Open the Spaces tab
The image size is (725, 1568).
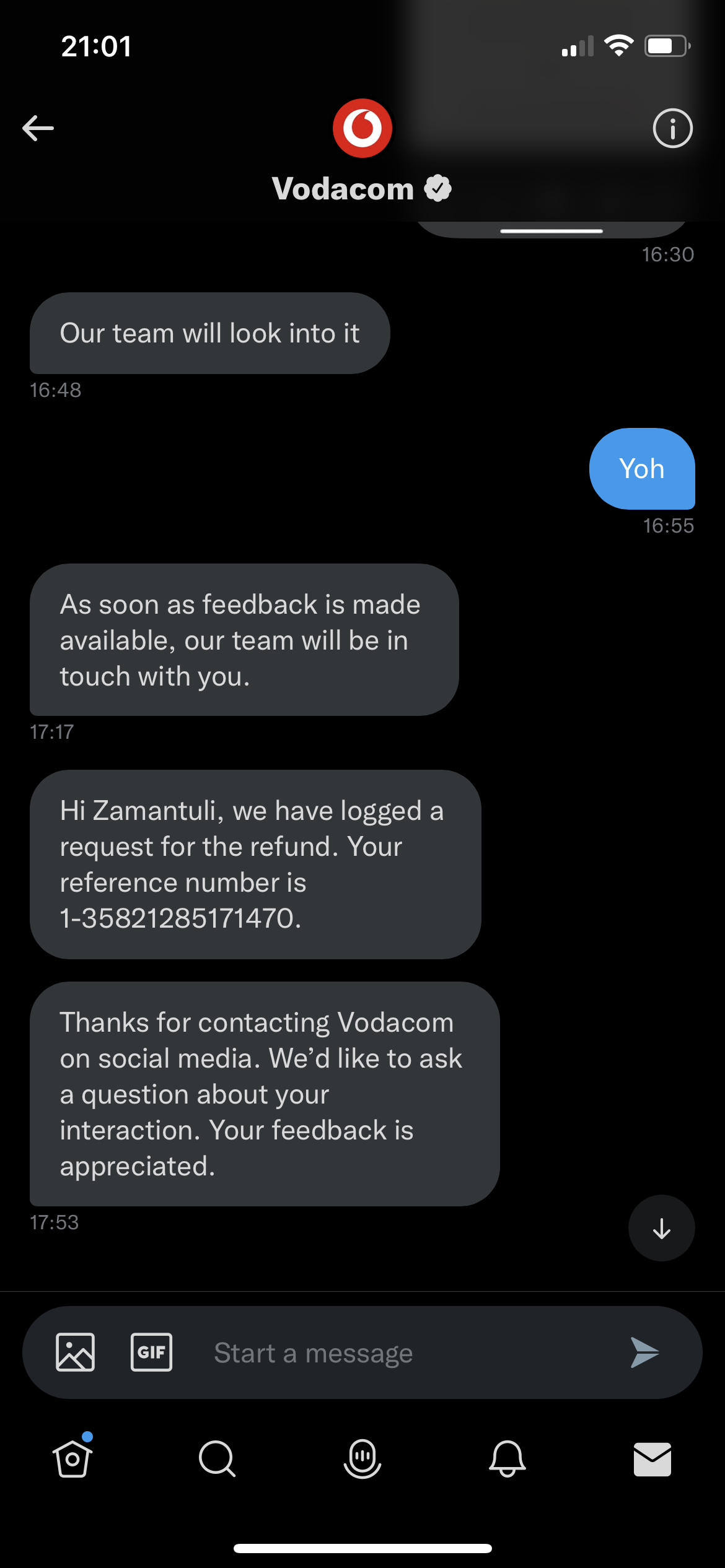tap(362, 1458)
